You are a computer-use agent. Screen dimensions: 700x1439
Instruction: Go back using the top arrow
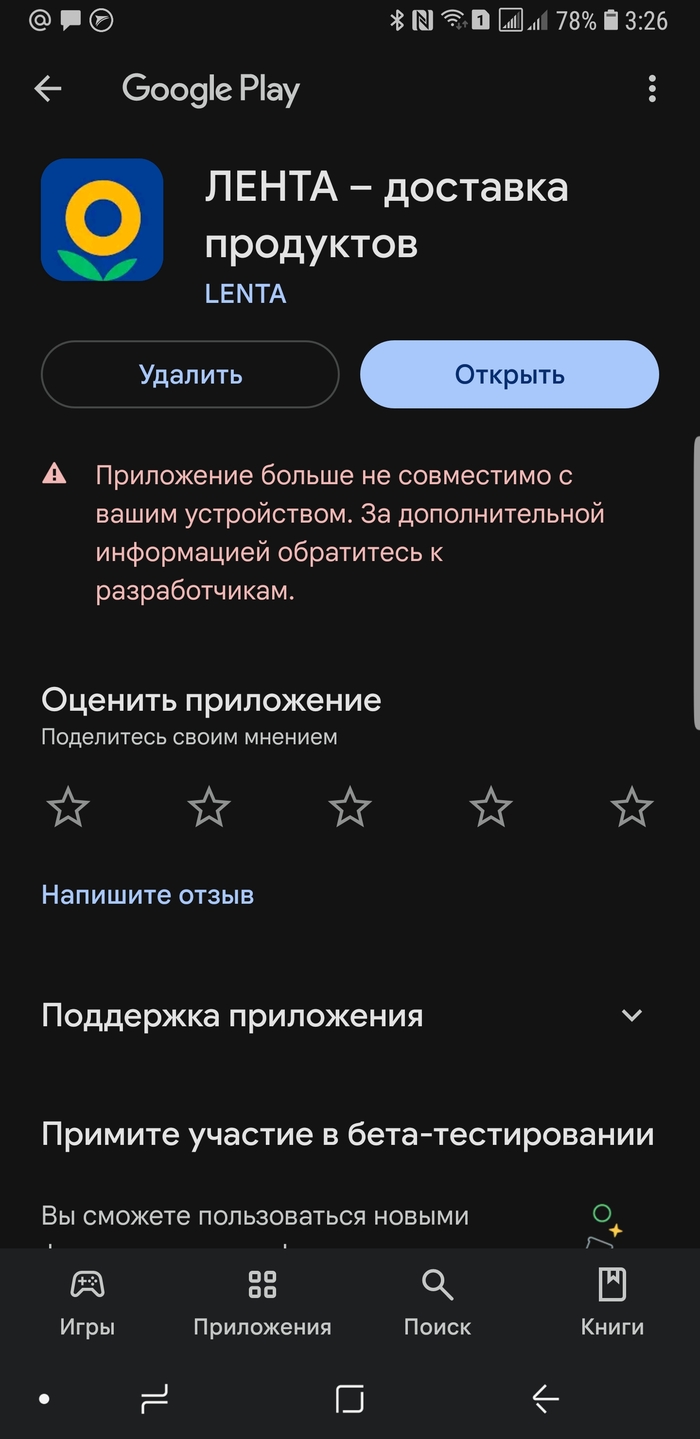[x=48, y=89]
